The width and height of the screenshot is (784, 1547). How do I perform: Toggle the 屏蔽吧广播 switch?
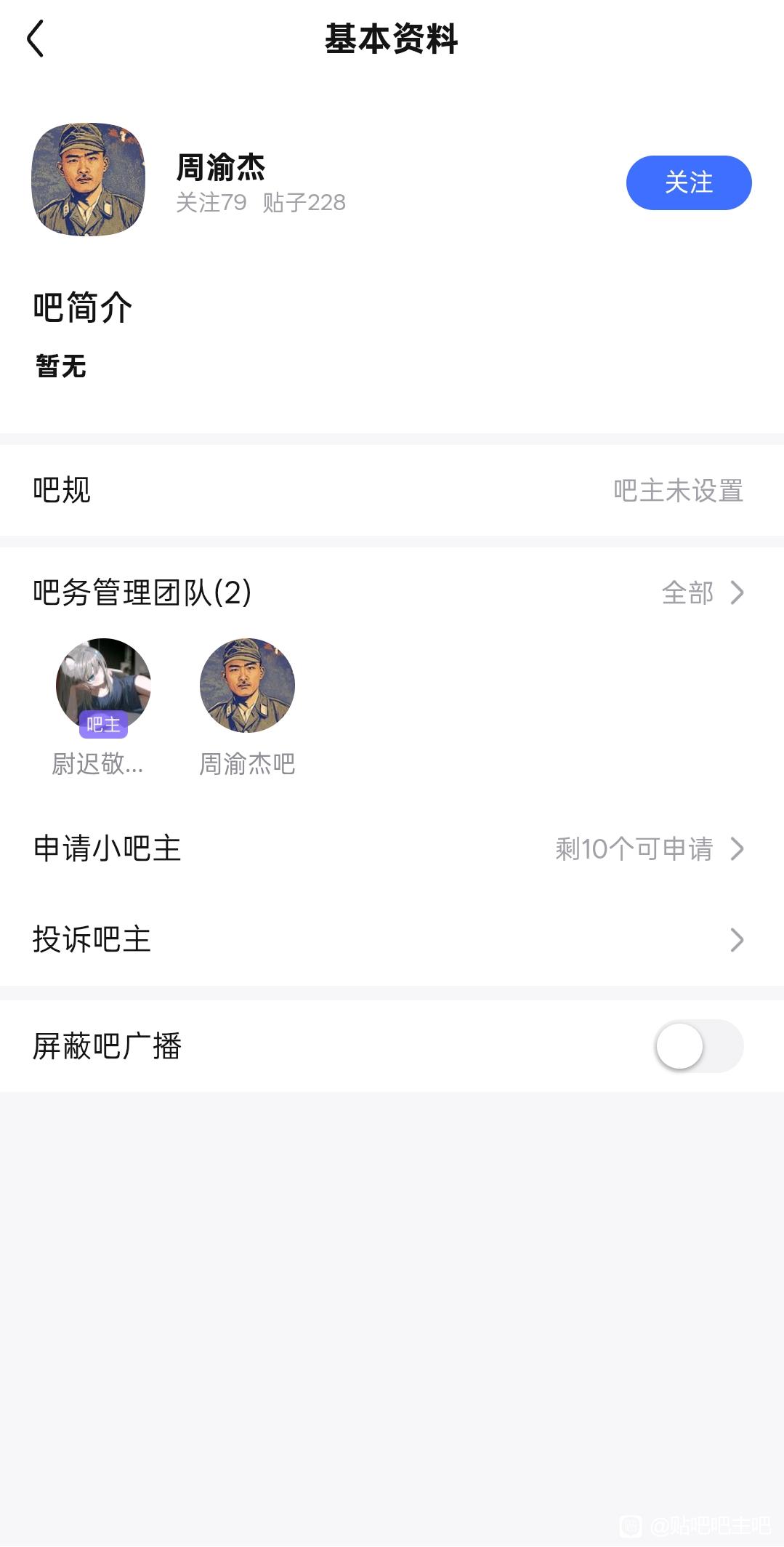click(x=698, y=1046)
